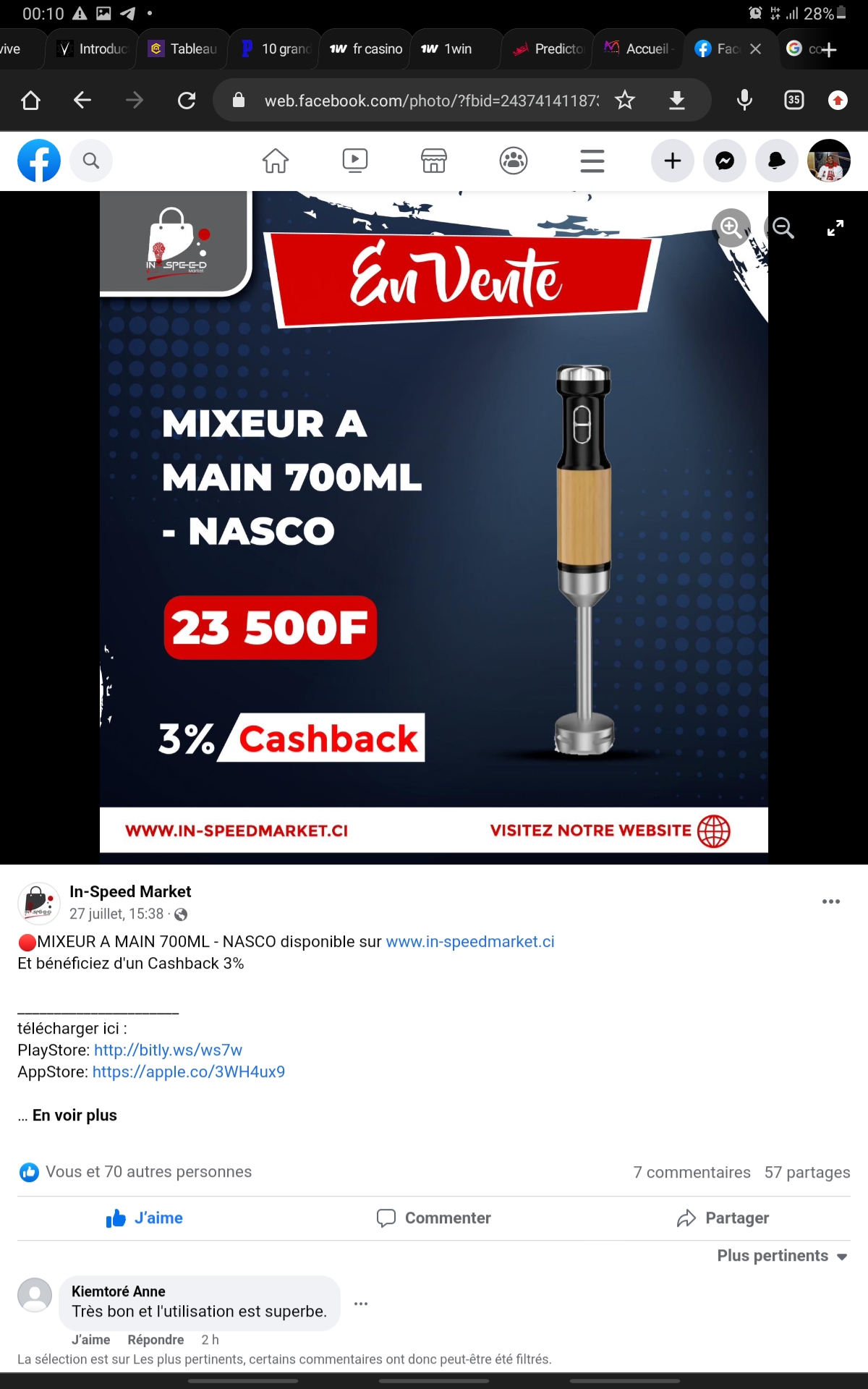Zoom in on the photo
This screenshot has height=1389, width=868.
click(x=731, y=228)
